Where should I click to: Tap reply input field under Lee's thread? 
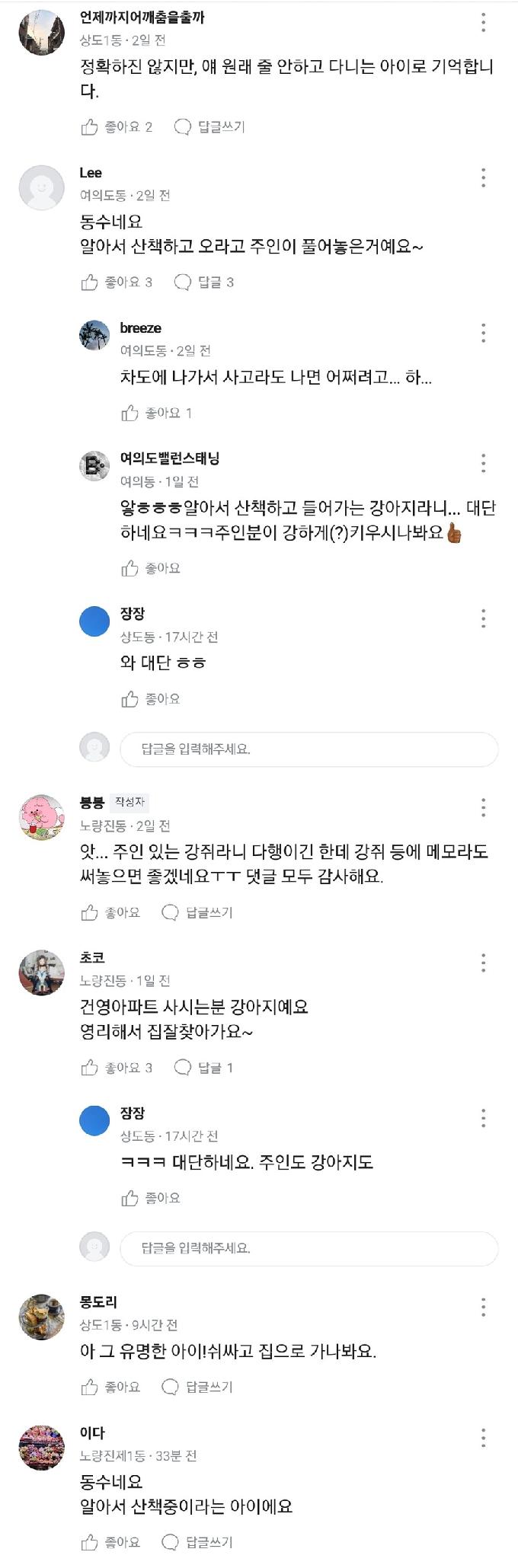(309, 749)
